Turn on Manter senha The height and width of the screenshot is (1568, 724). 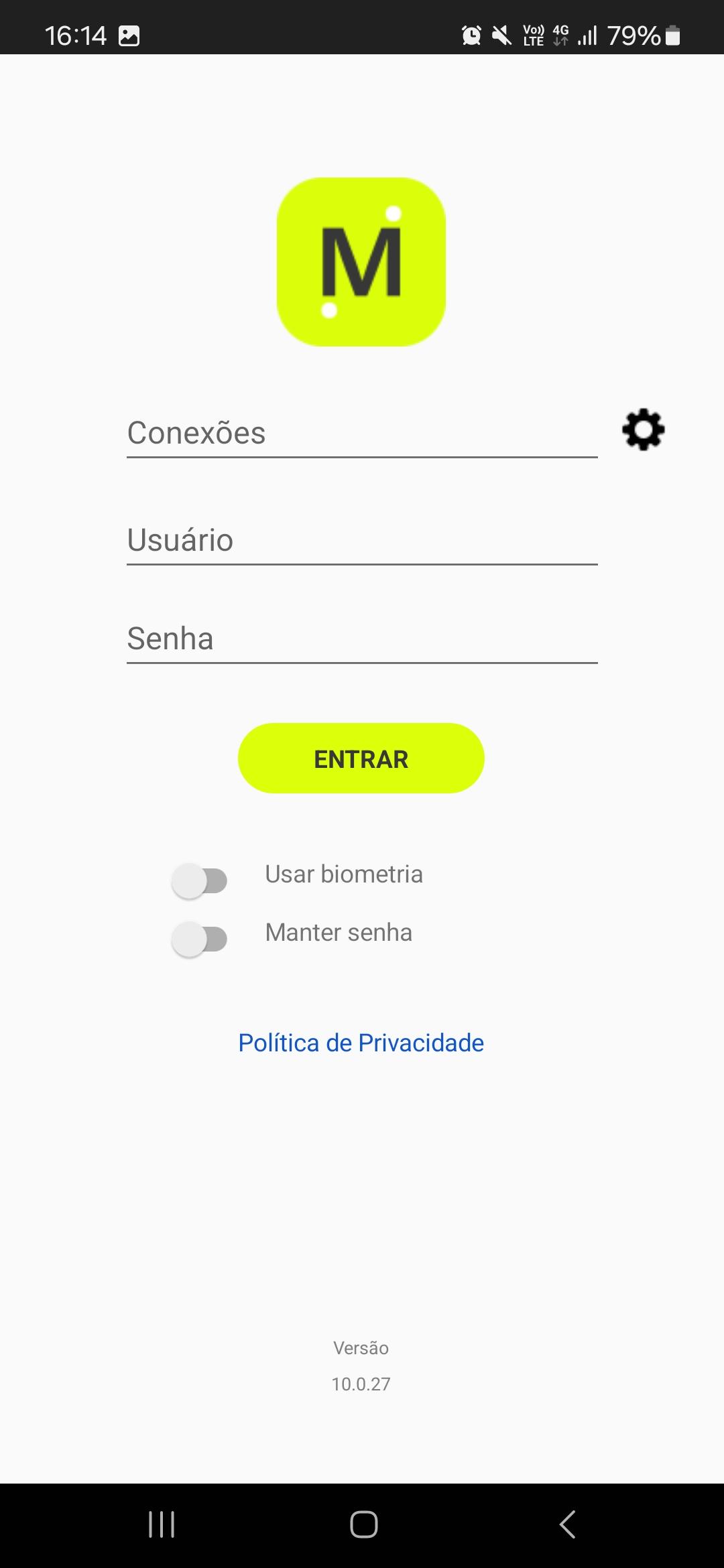(200, 939)
